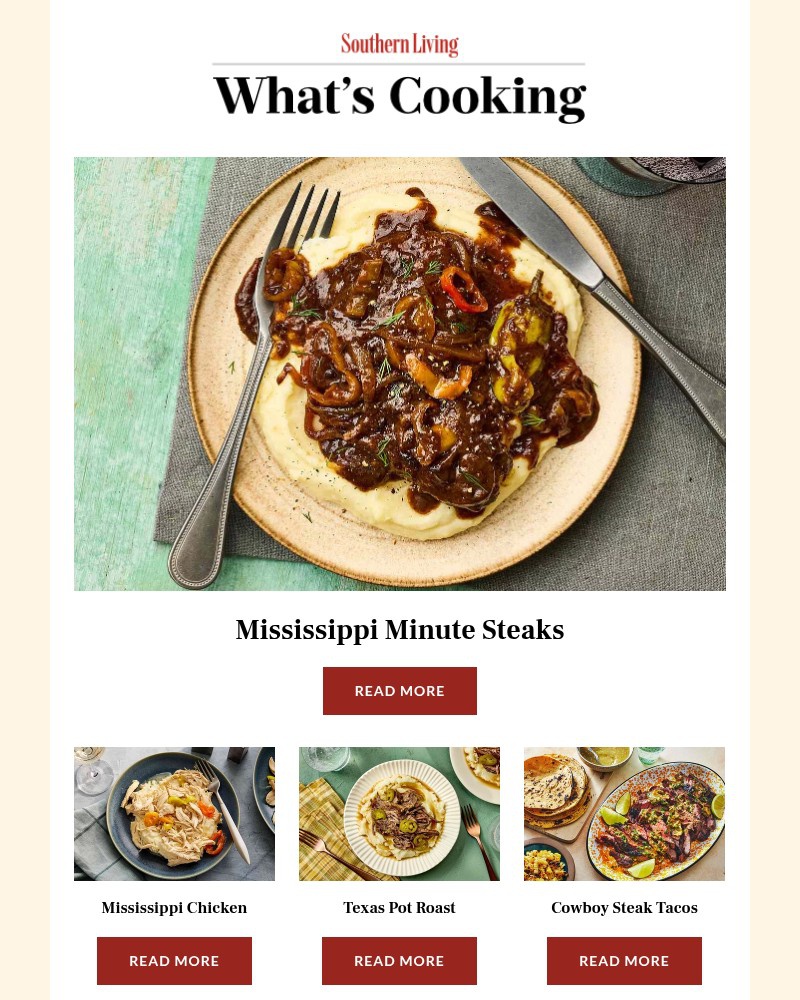
Task: Open the Mississippi Chicken recipe title
Action: [174, 908]
